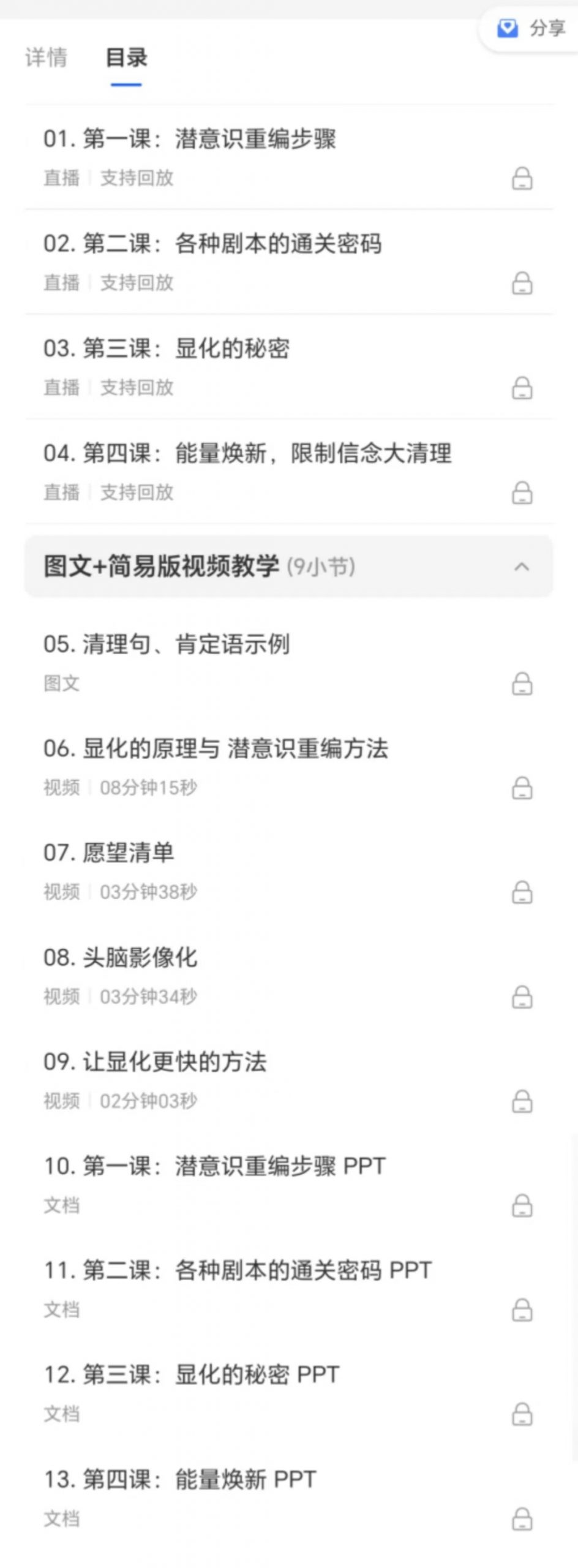The width and height of the screenshot is (578, 1568).
Task: Play video 07 愿望清单
Action: [x=109, y=853]
